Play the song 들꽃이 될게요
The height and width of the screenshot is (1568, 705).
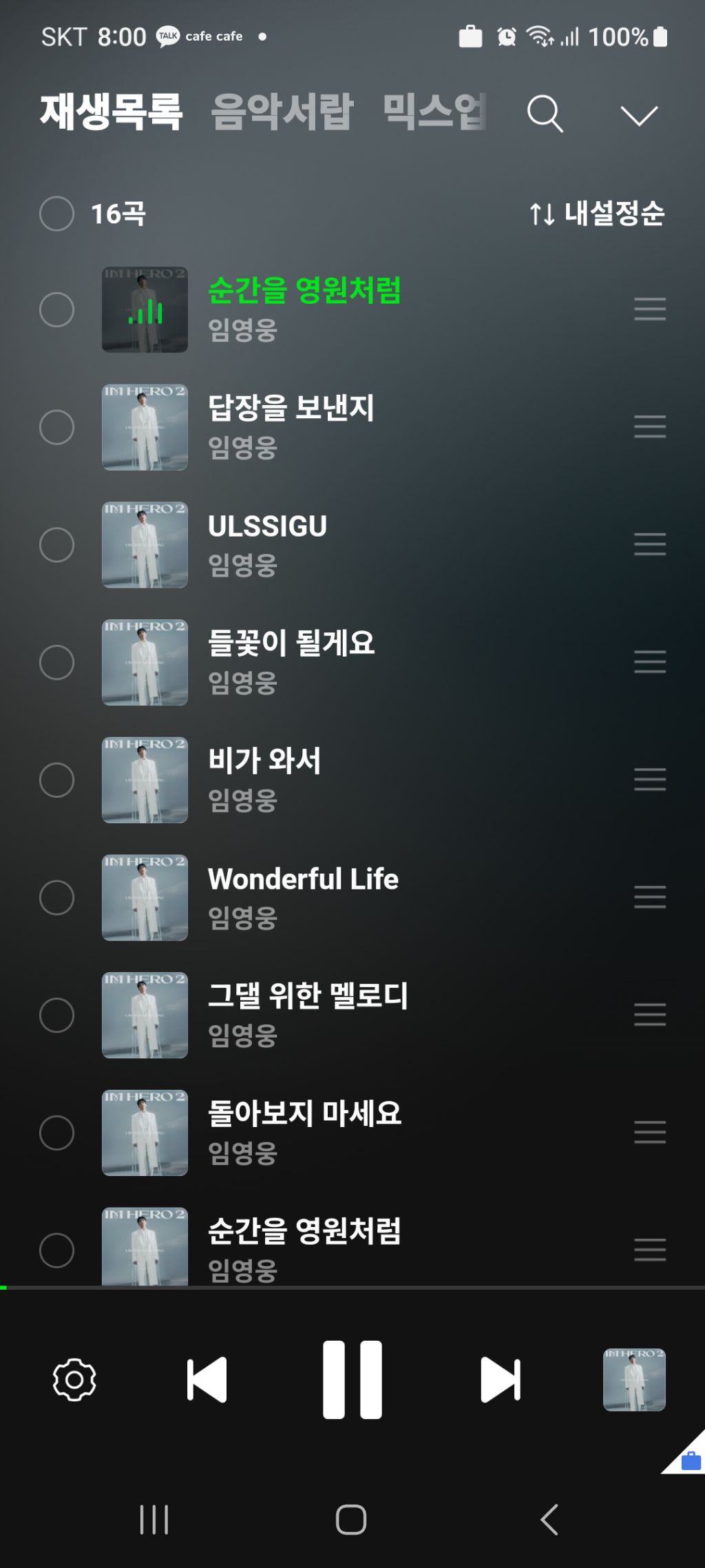[x=291, y=643]
